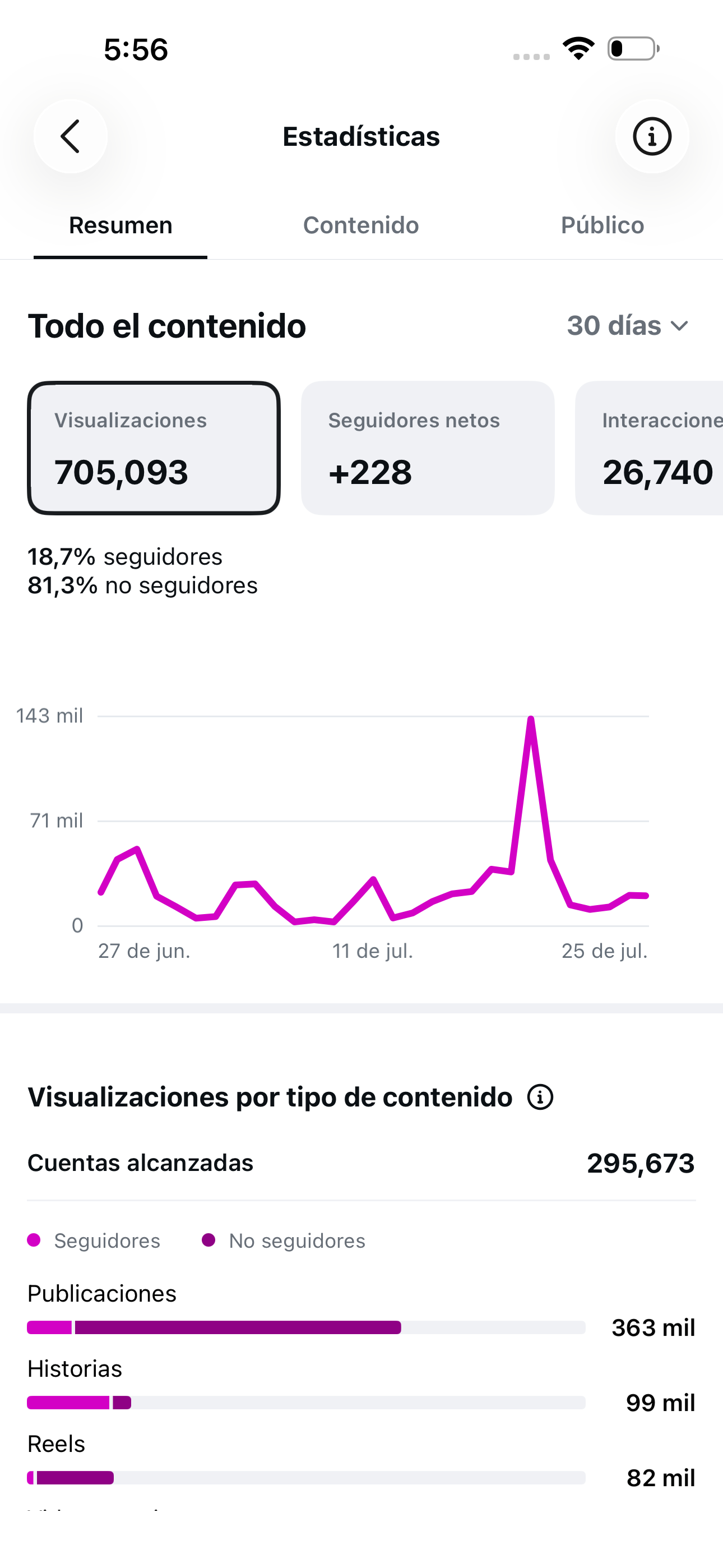Select the Seguidores netos card

tap(428, 448)
